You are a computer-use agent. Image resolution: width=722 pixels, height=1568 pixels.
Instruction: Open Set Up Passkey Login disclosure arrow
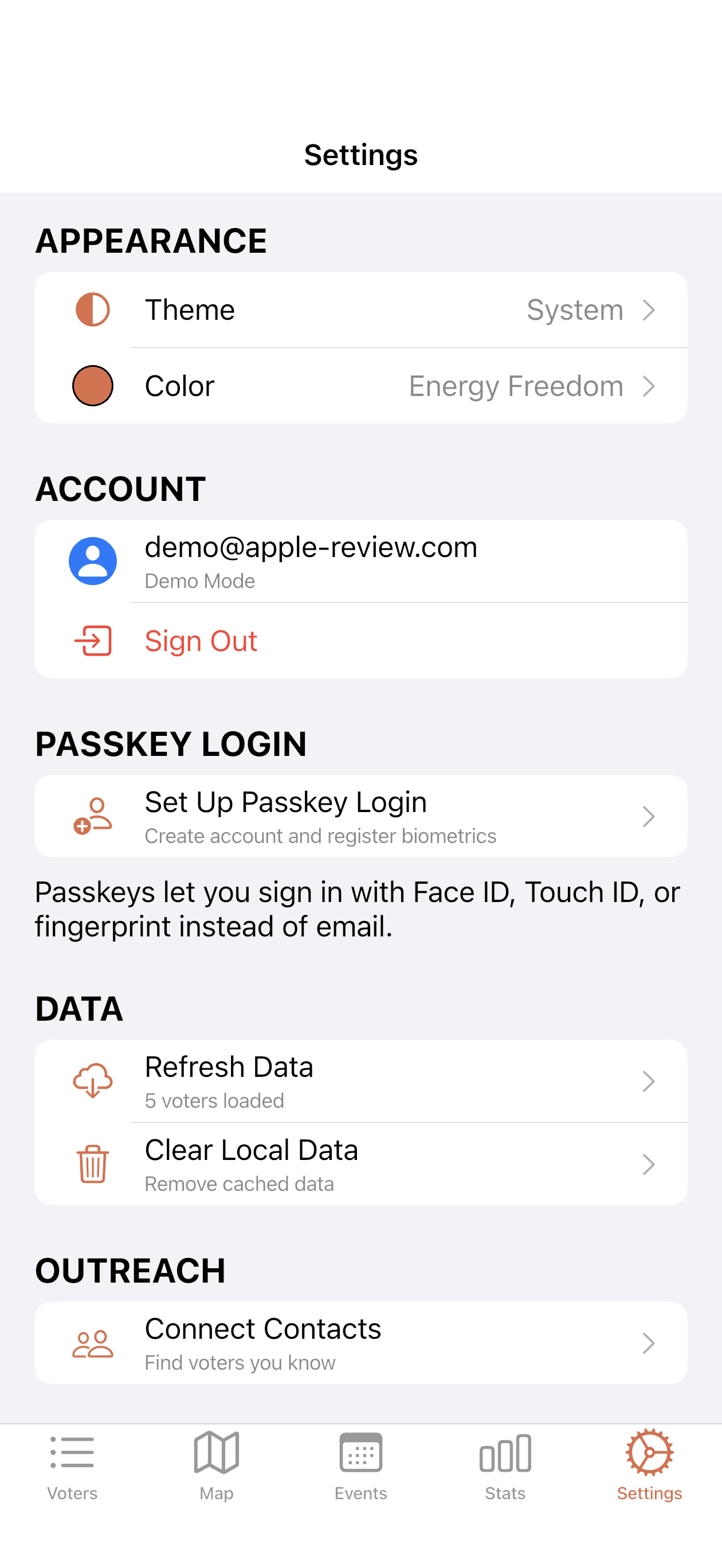click(x=649, y=816)
